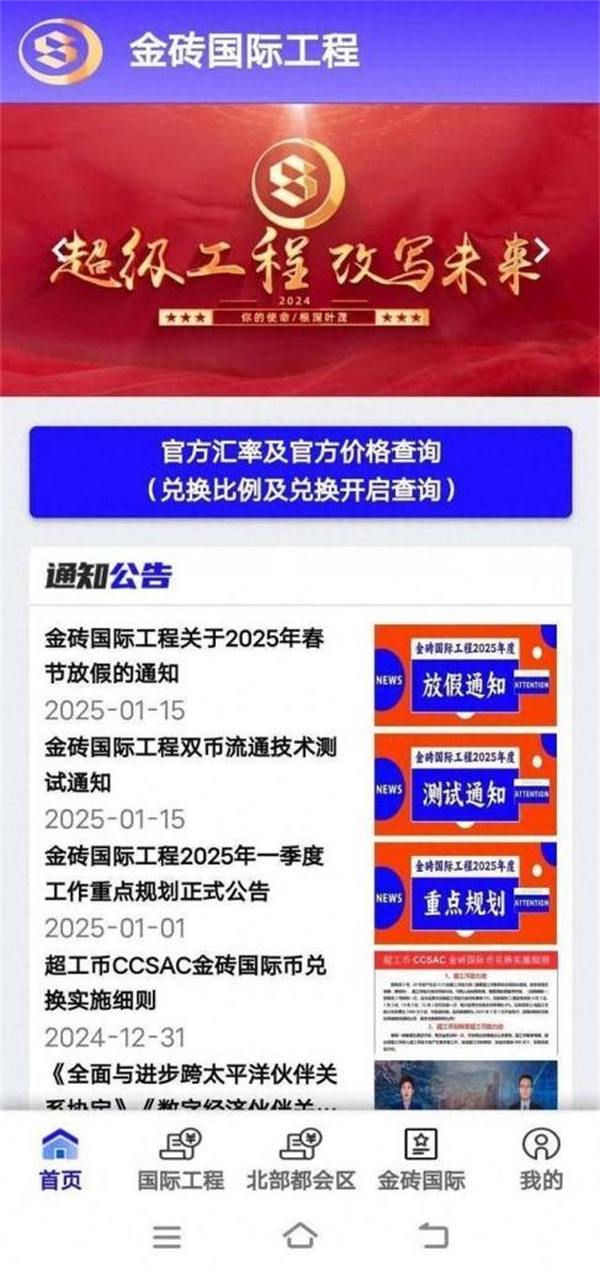Go to the next banner slide
Image resolution: width=600 pixels, height=1272 pixels.
541,249
